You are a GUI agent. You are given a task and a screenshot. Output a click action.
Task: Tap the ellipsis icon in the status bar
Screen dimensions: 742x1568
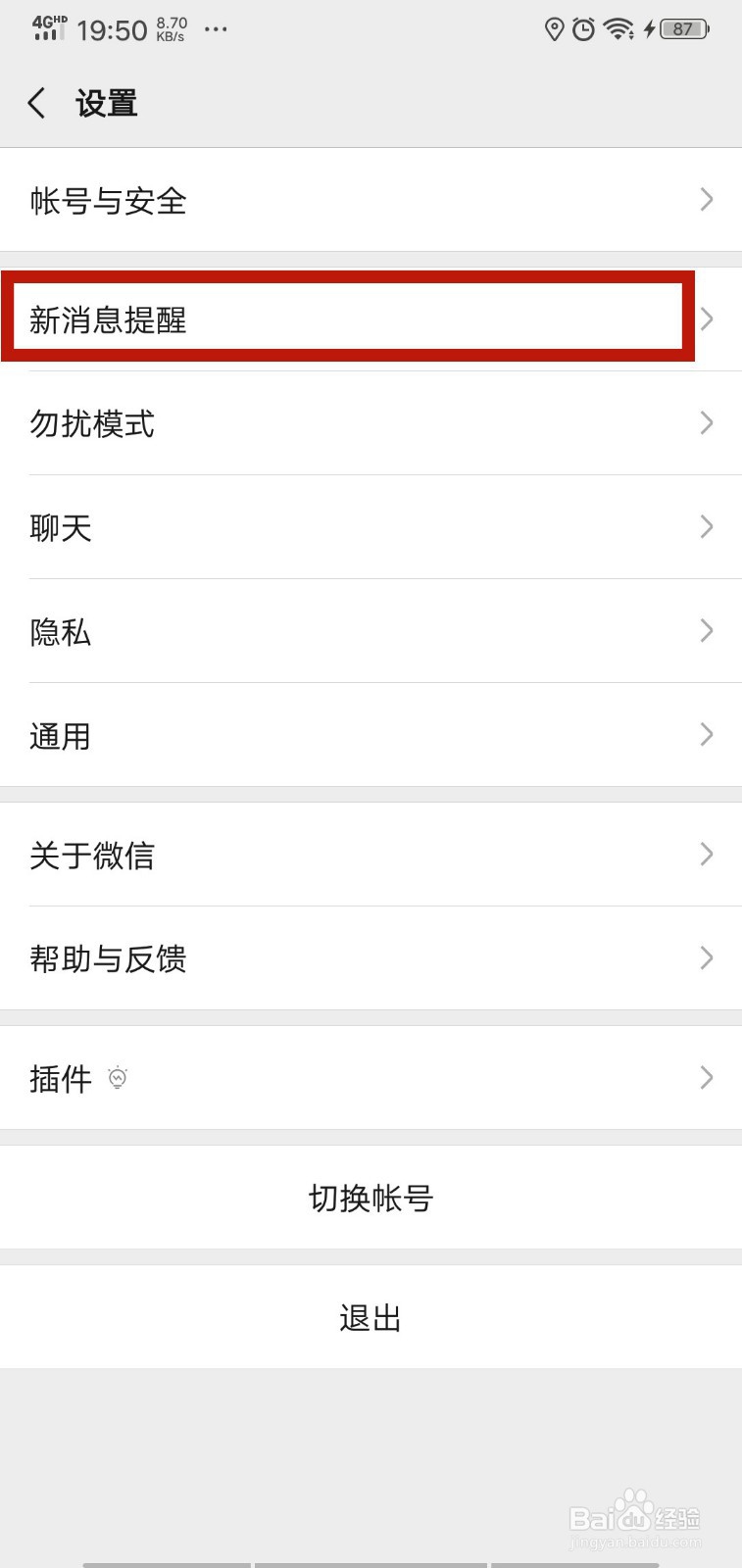[216, 30]
